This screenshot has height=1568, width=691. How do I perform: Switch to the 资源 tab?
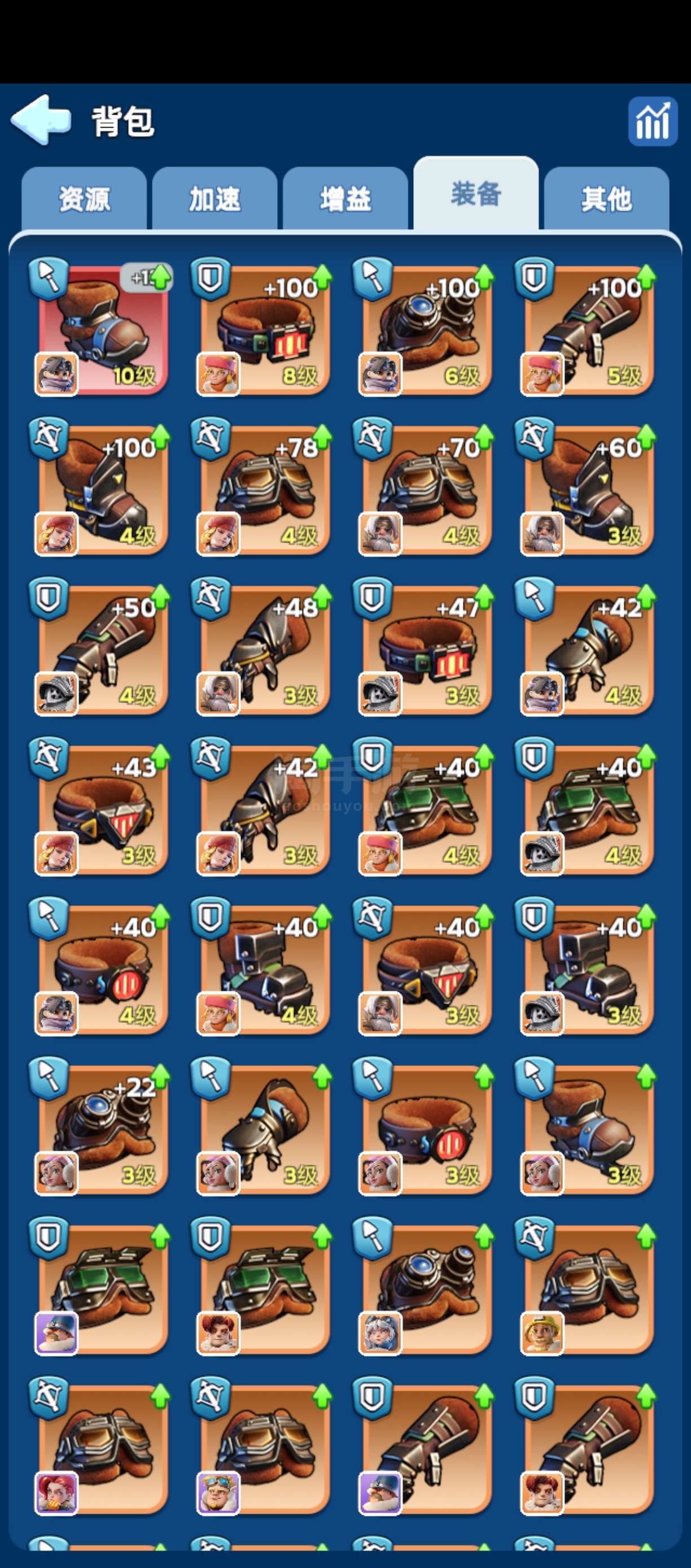84,198
